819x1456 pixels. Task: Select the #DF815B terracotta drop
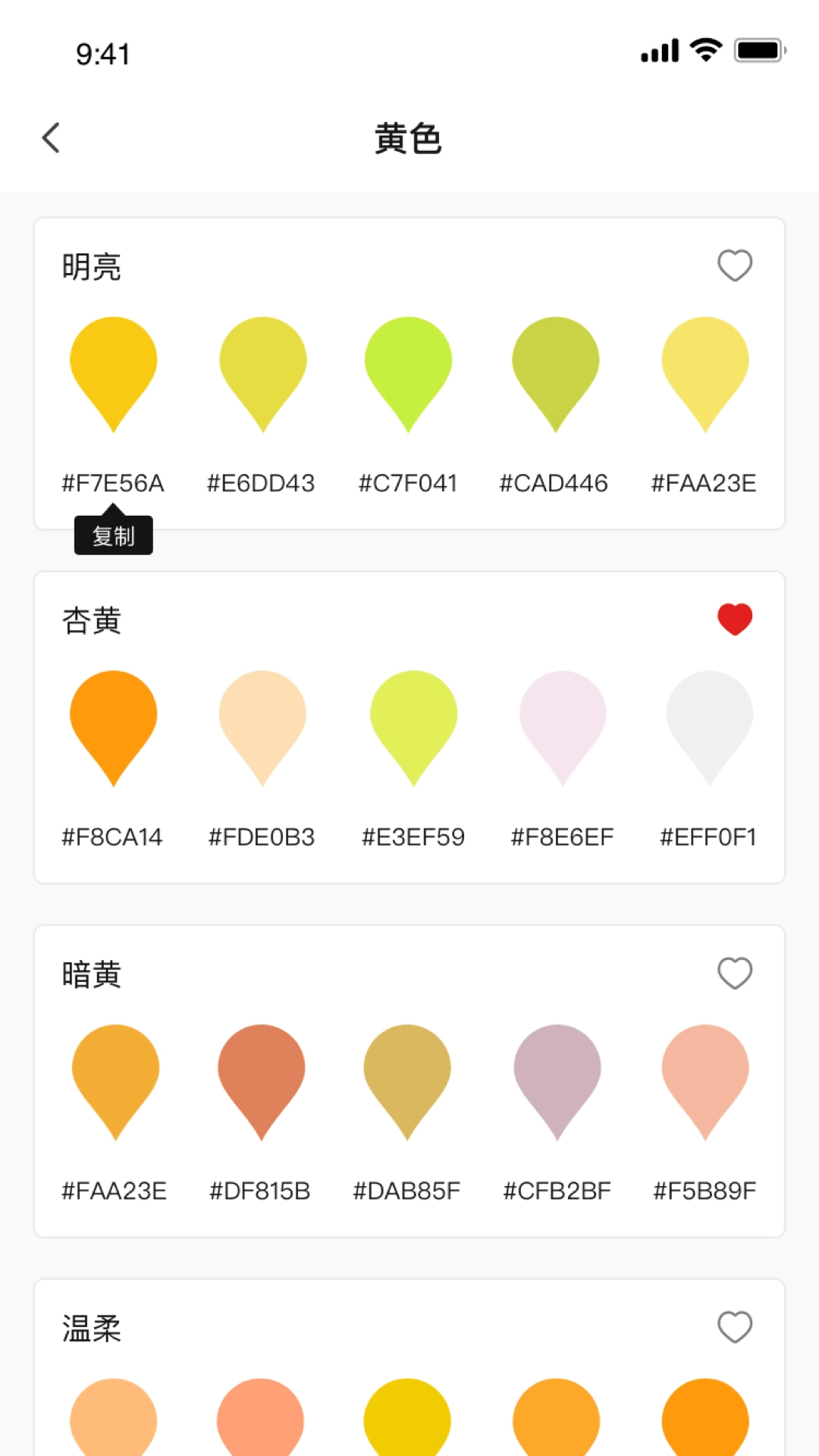tap(262, 1081)
